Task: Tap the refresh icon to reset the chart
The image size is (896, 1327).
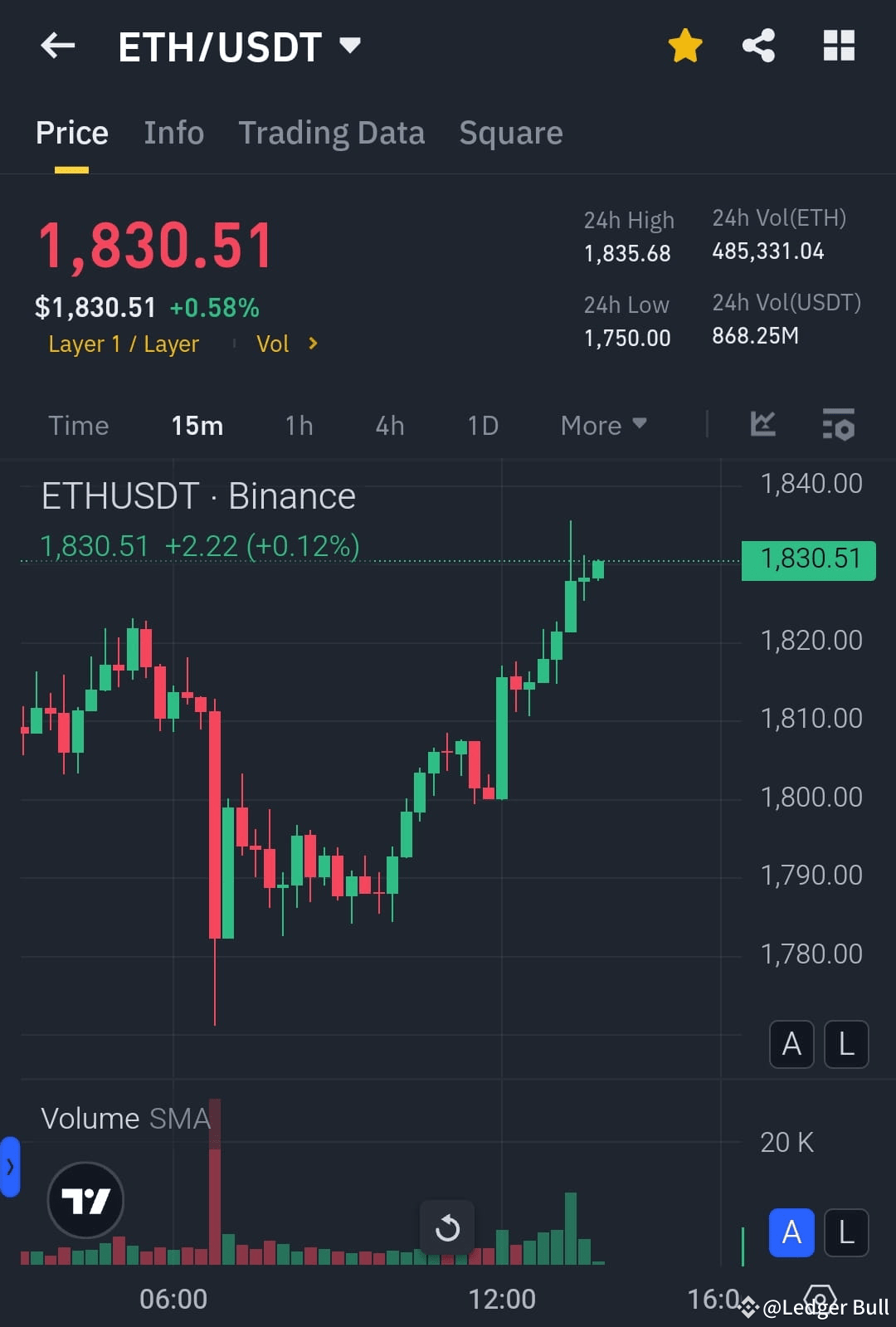Action: [447, 1228]
